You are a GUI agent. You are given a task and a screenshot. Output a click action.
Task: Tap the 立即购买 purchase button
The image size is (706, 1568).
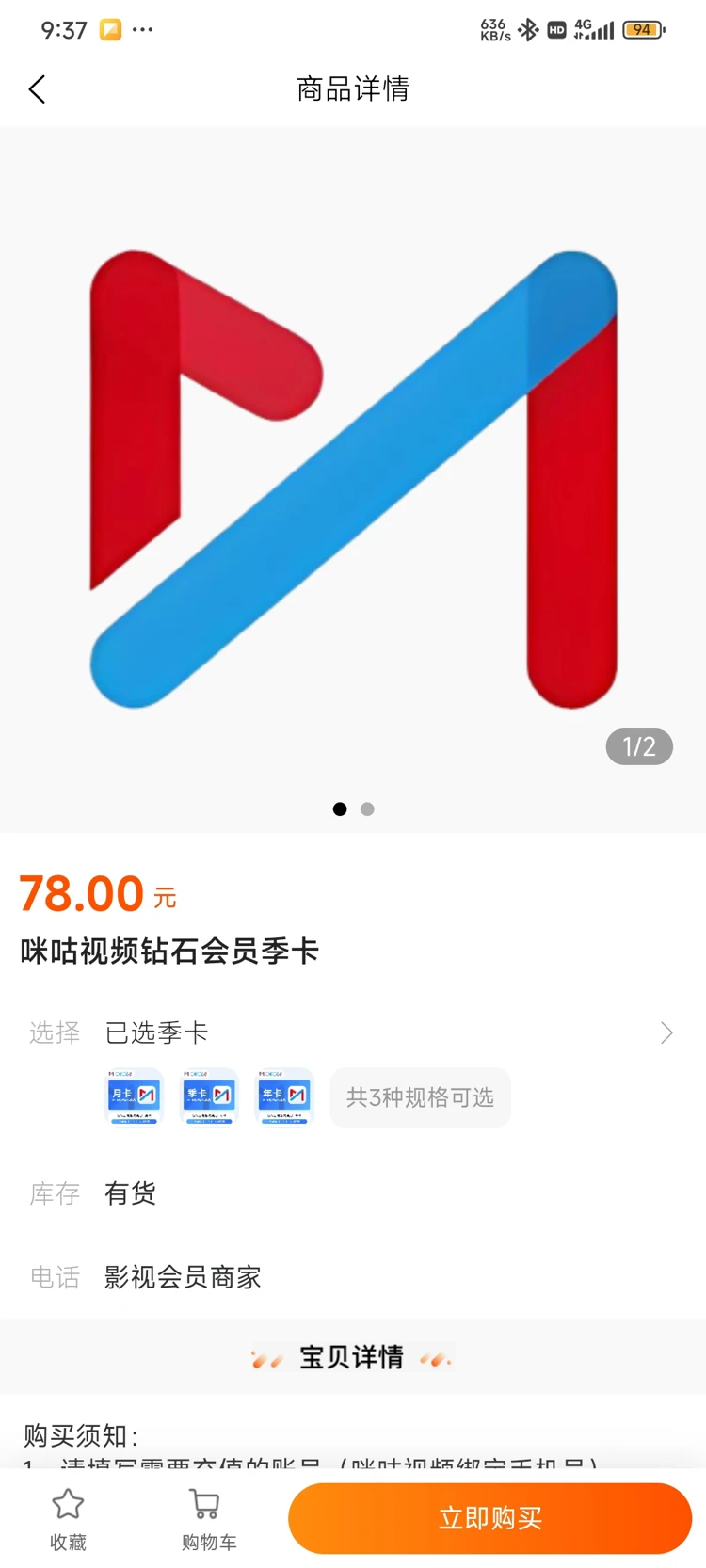click(489, 1518)
